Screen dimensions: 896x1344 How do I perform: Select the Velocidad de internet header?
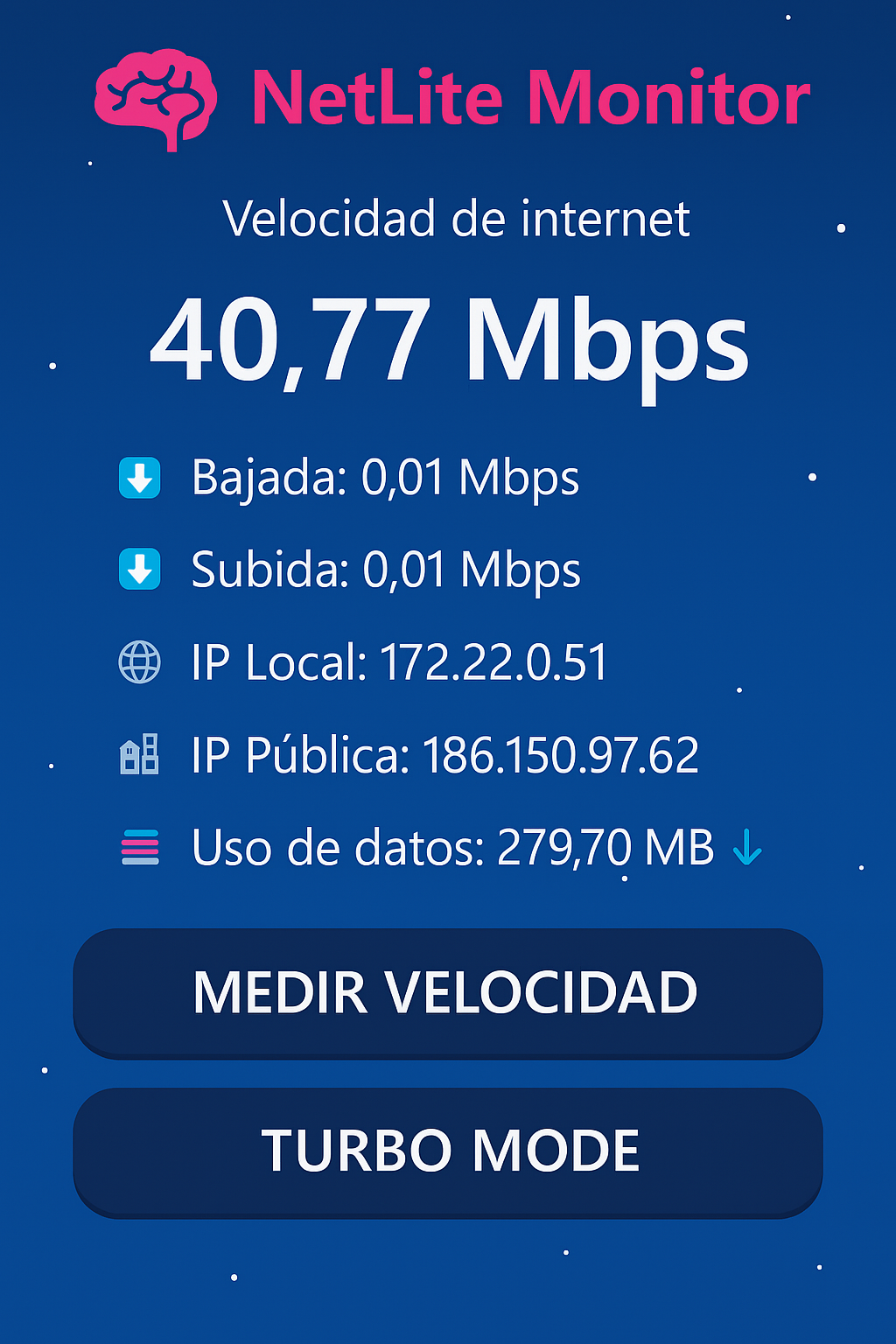point(456,219)
